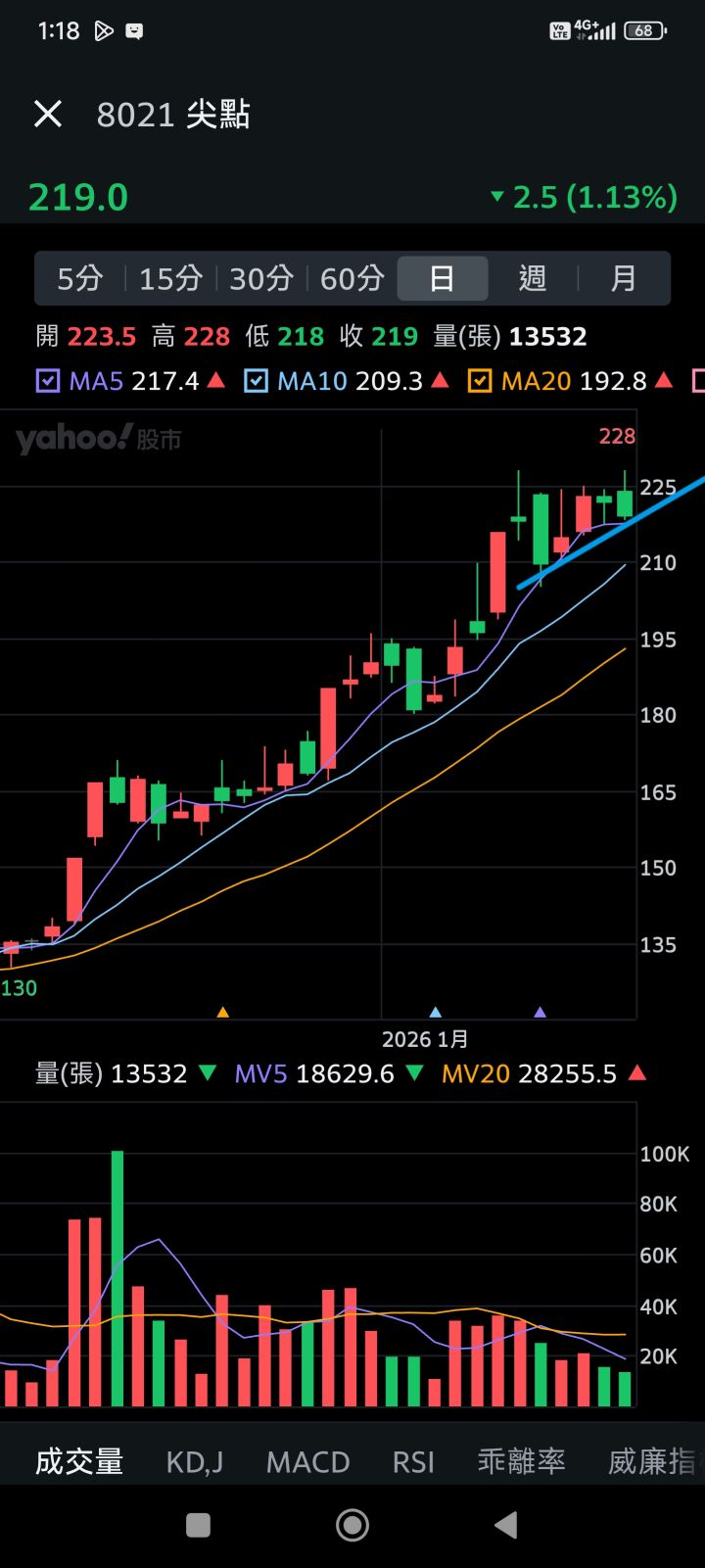Open the 乖離率 indicator view
This screenshot has width=705, height=1568.
522,1461
